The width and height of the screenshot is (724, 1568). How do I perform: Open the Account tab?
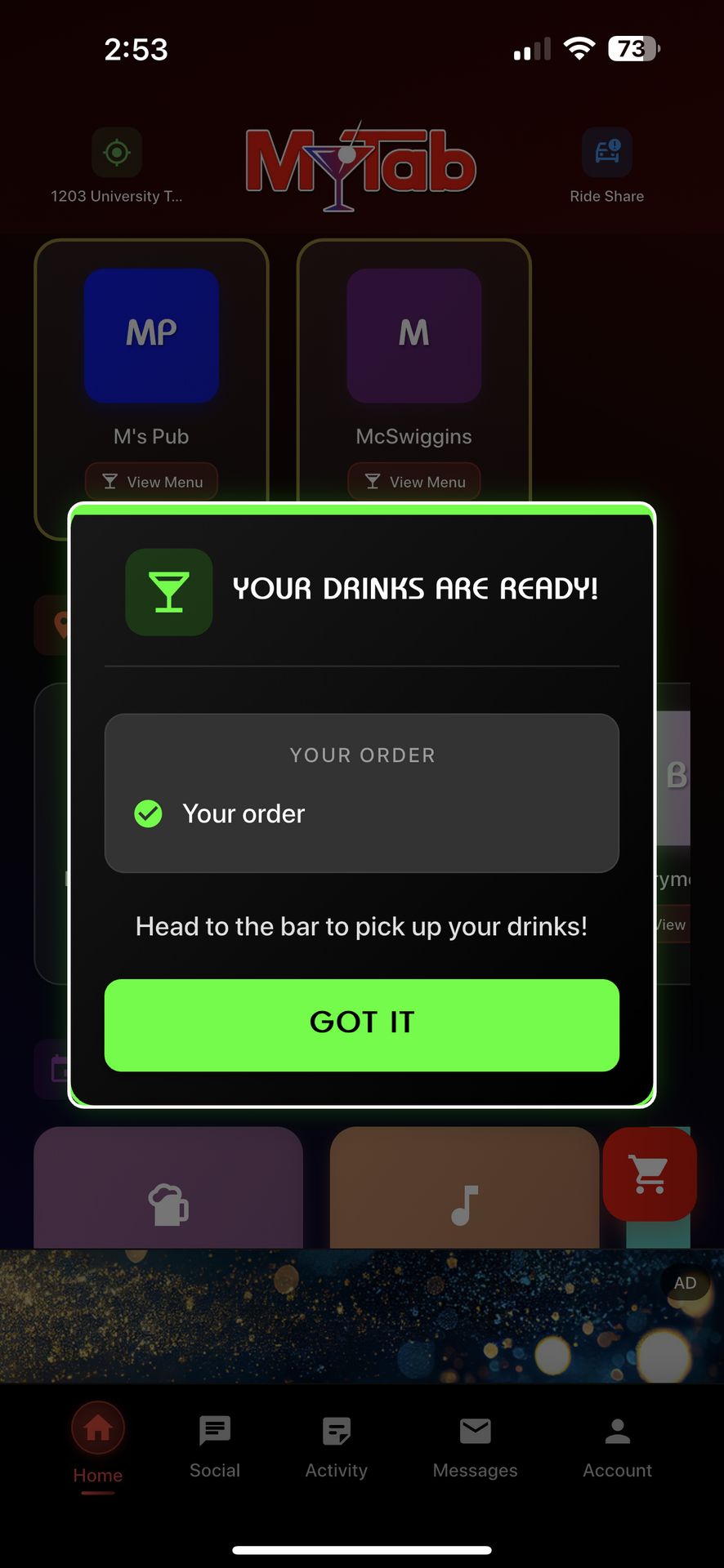click(617, 1447)
